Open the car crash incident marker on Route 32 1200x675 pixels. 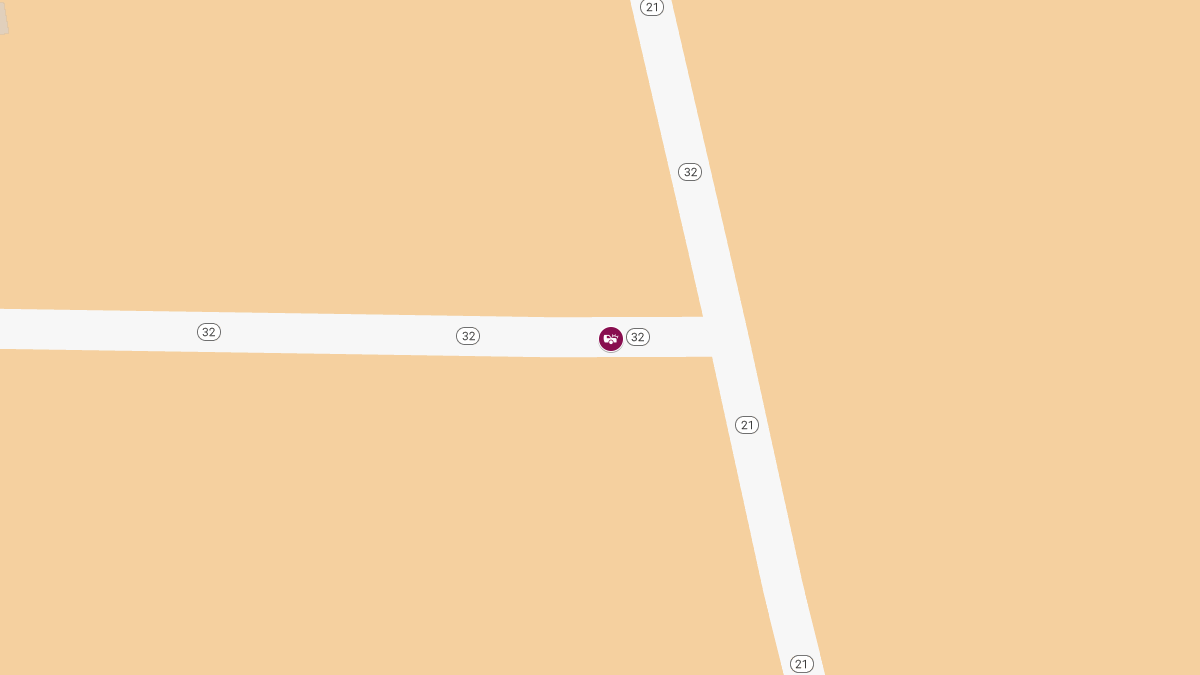click(x=611, y=339)
